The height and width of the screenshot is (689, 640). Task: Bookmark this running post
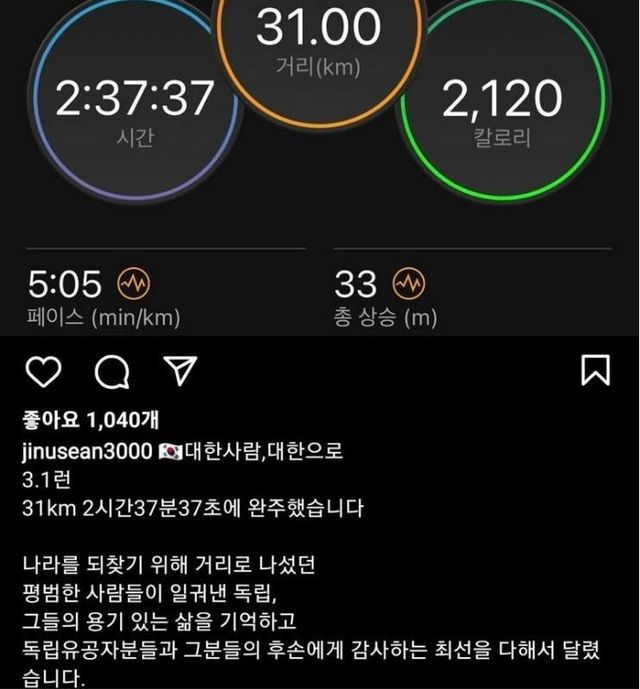tap(595, 371)
